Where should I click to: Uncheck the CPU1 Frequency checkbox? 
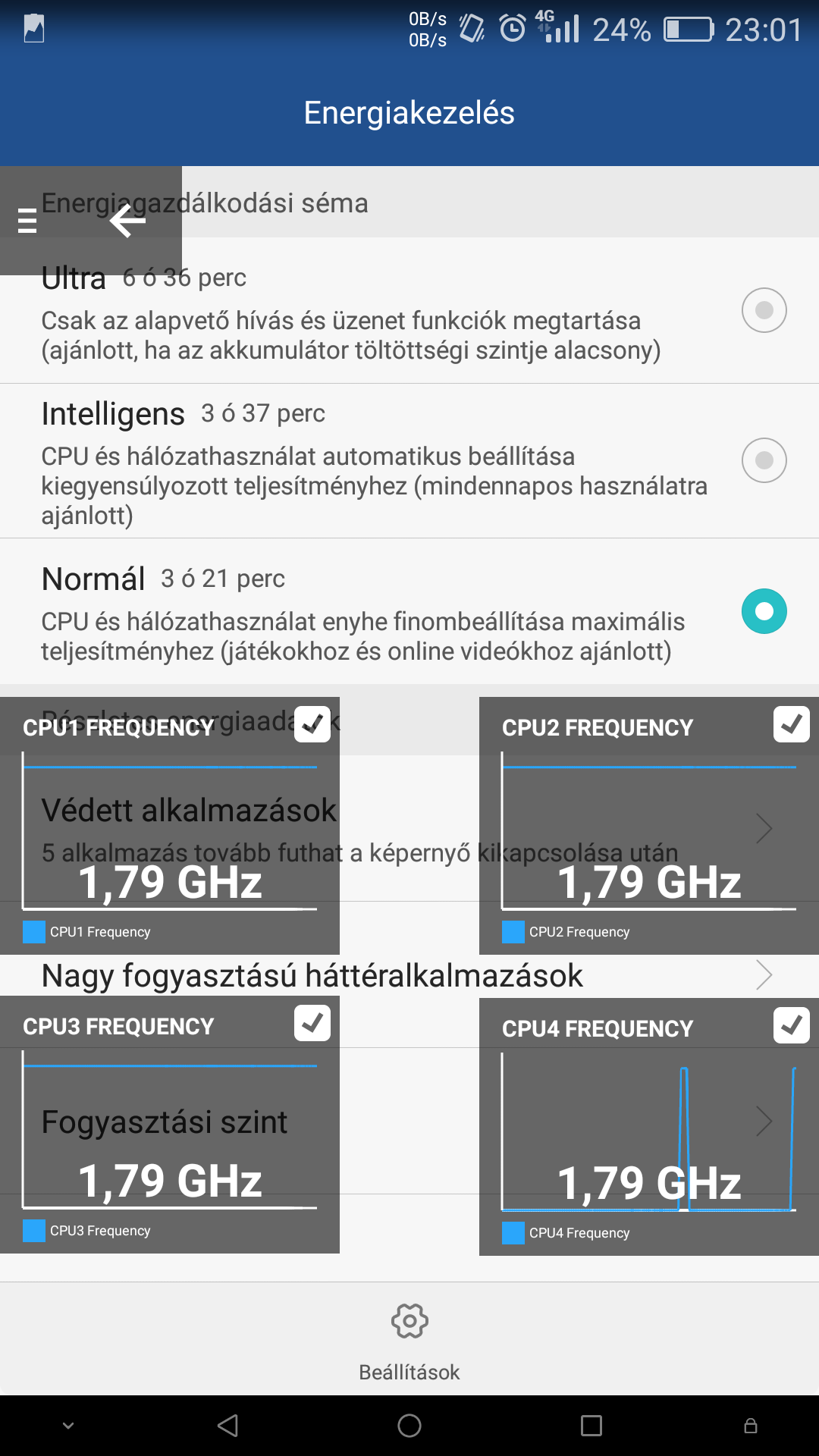[312, 724]
